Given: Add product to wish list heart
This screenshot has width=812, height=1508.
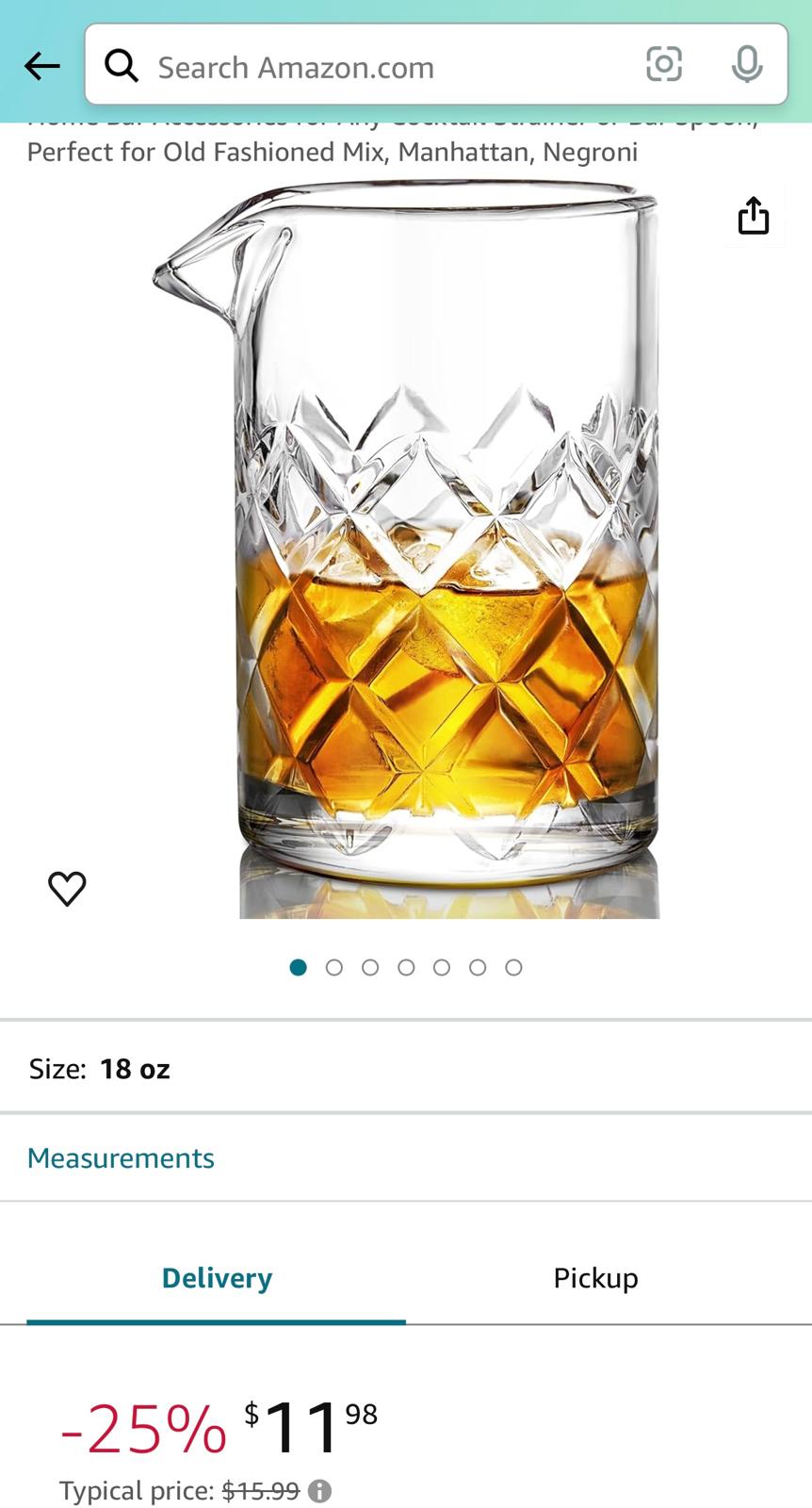Looking at the screenshot, I should (67, 888).
